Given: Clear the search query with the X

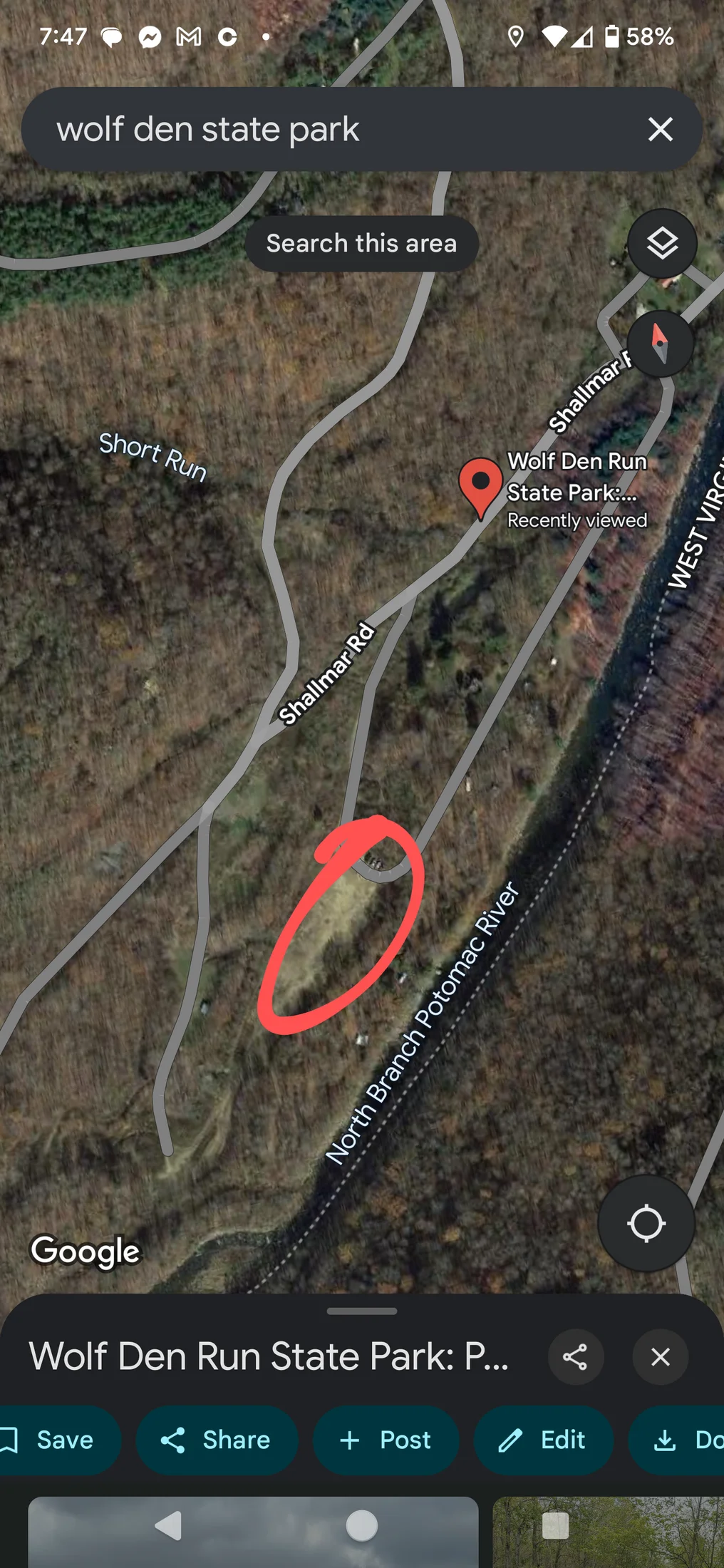Looking at the screenshot, I should [x=660, y=130].
